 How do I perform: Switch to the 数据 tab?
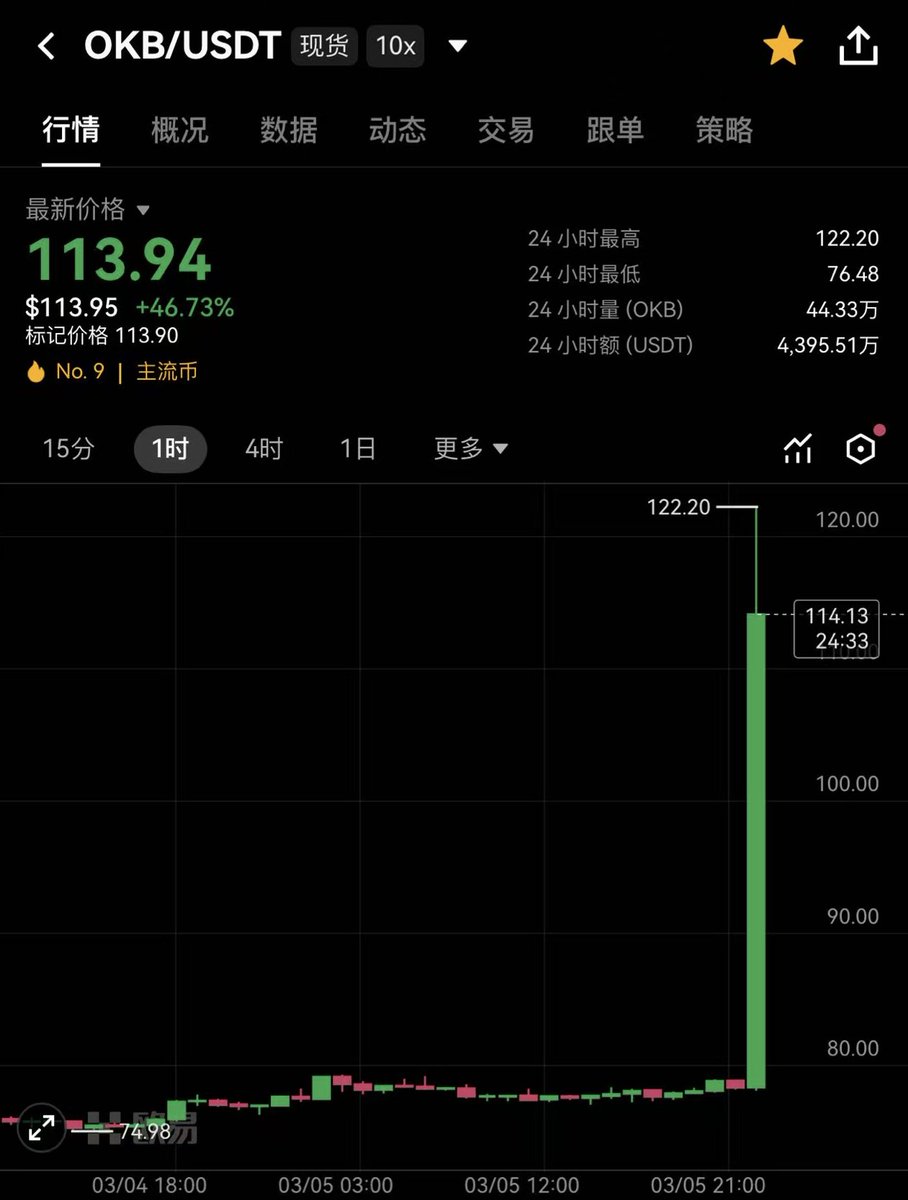[x=289, y=130]
